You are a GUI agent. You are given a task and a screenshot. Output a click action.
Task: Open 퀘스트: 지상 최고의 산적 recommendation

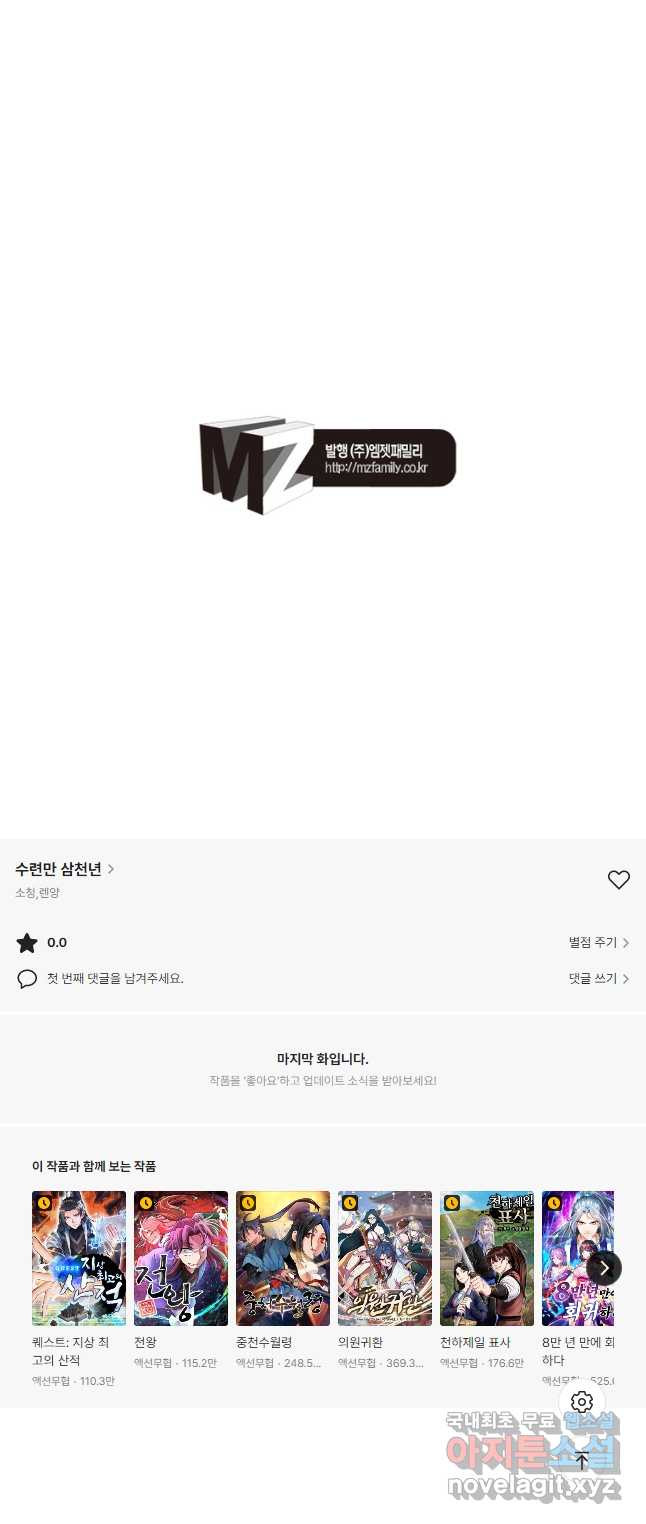[x=79, y=1258]
